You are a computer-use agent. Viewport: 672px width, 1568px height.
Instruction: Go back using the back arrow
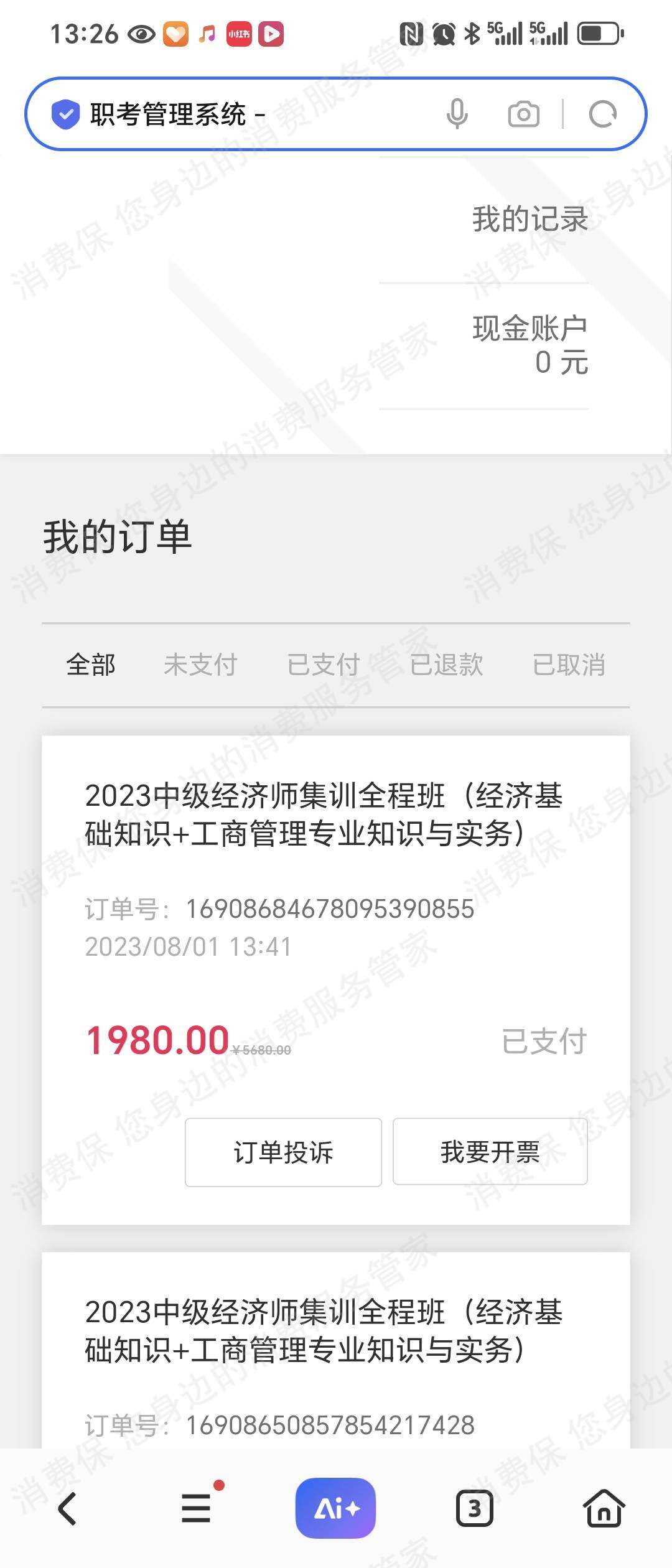[x=67, y=1508]
